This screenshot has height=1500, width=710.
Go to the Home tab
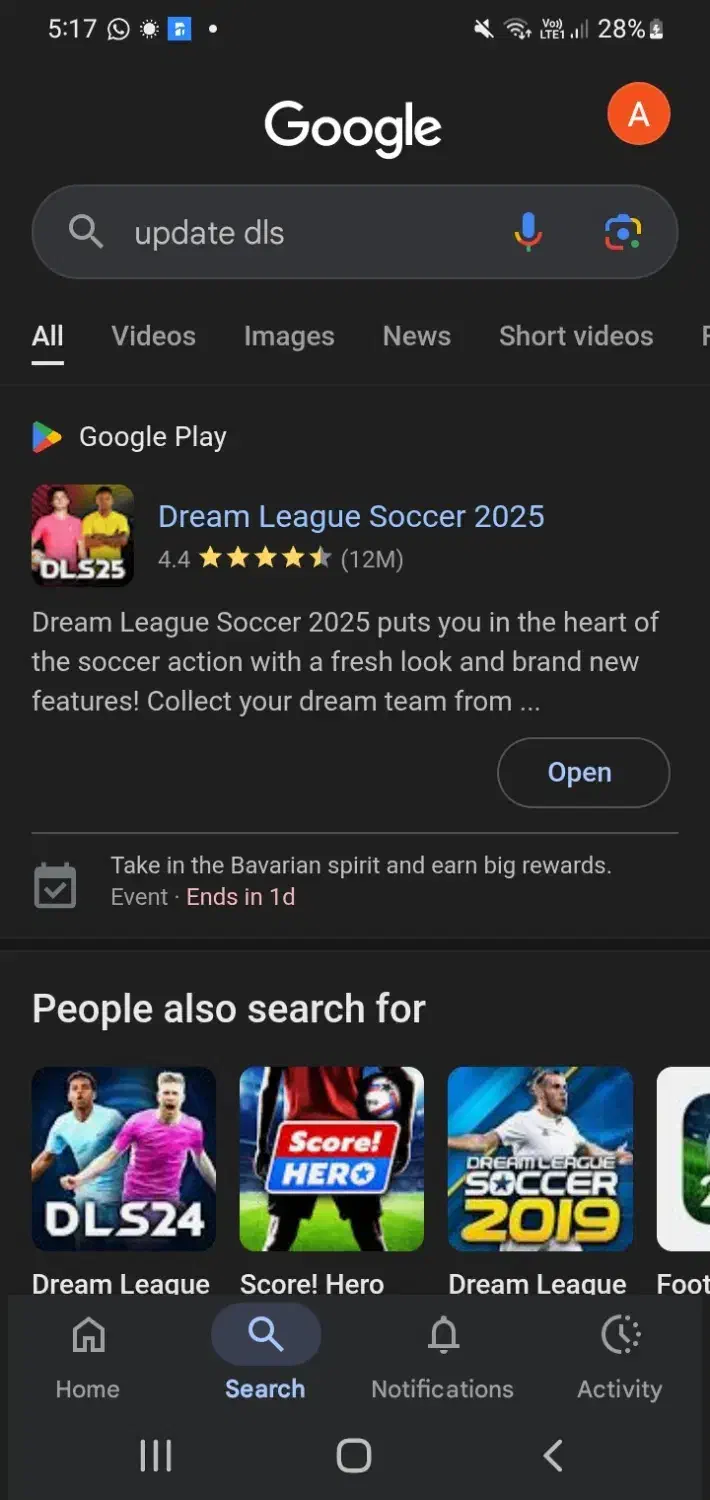(88, 1356)
